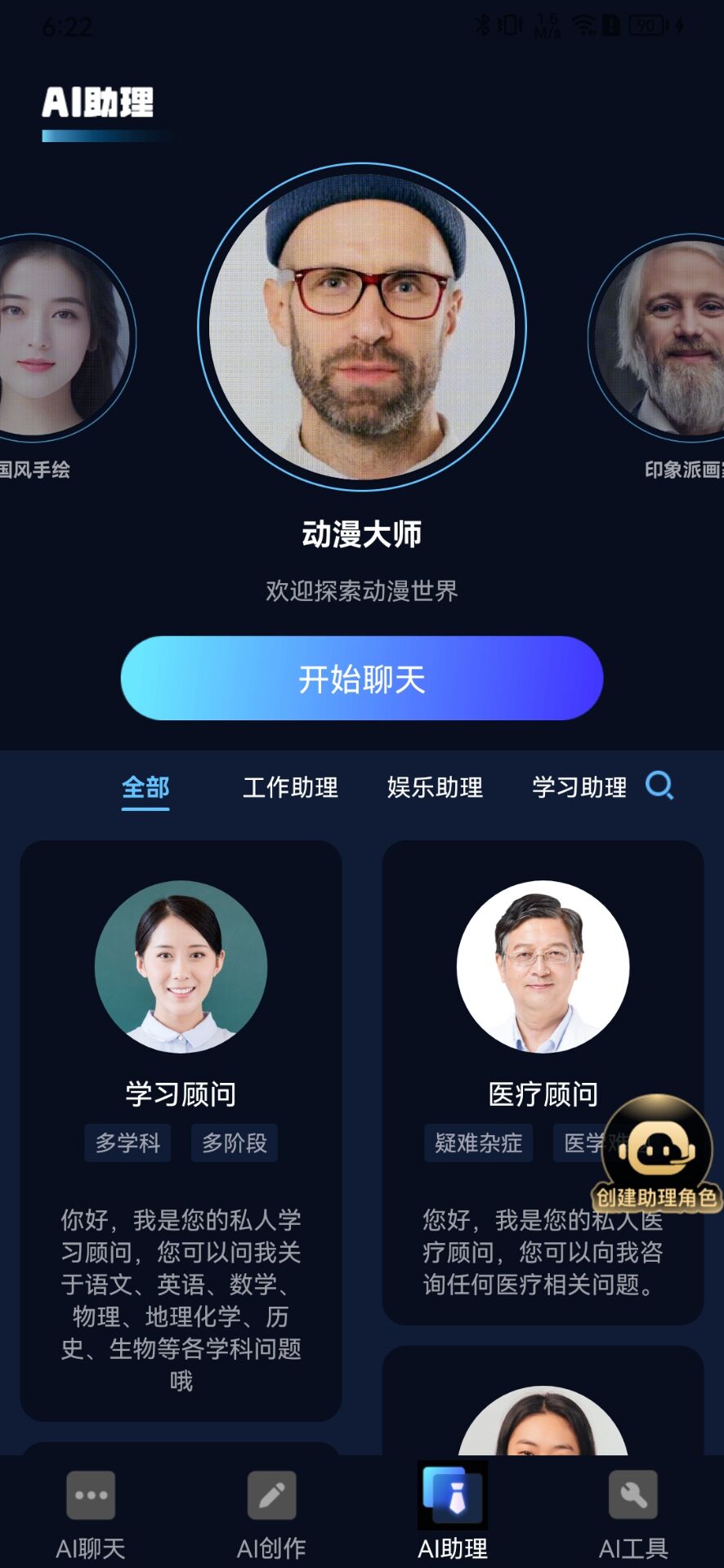Tap the 动漫大师 center avatar
This screenshot has height=1568, width=724.
point(362,327)
